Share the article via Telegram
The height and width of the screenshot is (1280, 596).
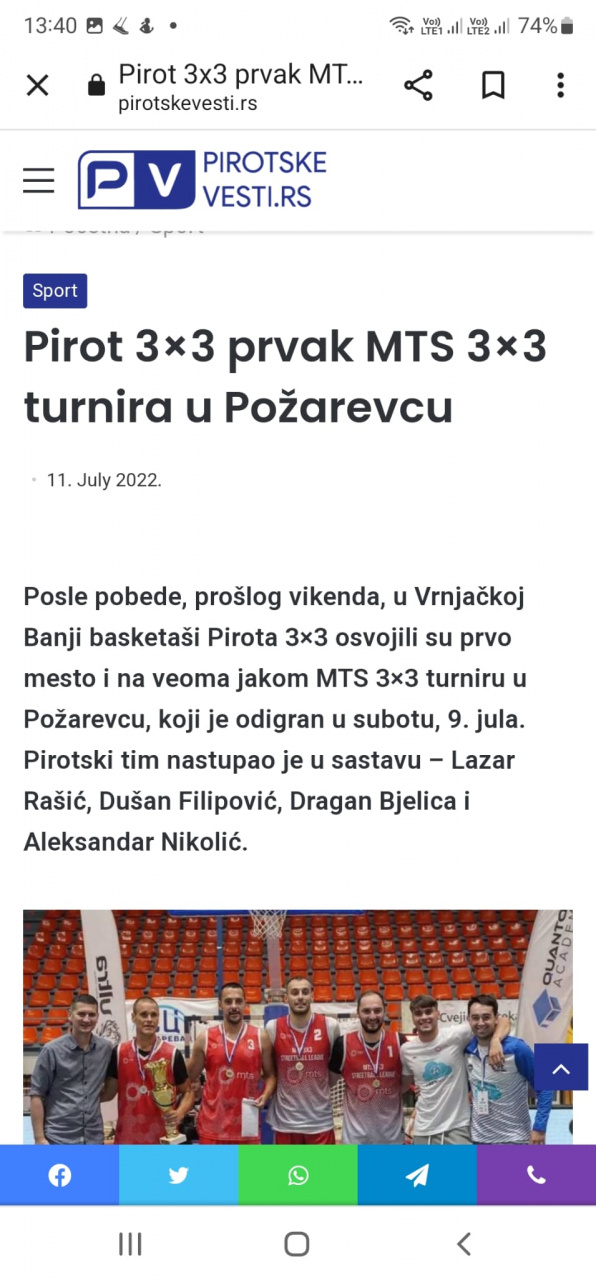point(417,1175)
